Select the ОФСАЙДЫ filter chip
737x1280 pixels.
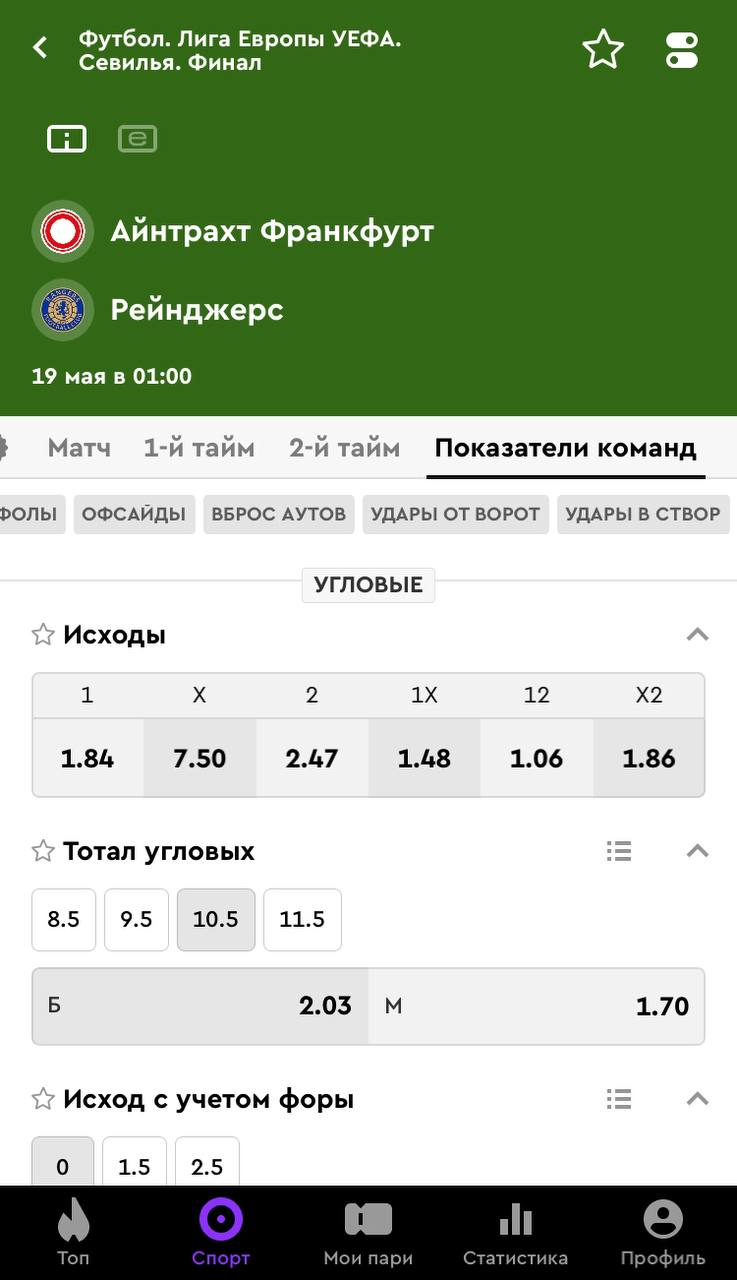[134, 514]
